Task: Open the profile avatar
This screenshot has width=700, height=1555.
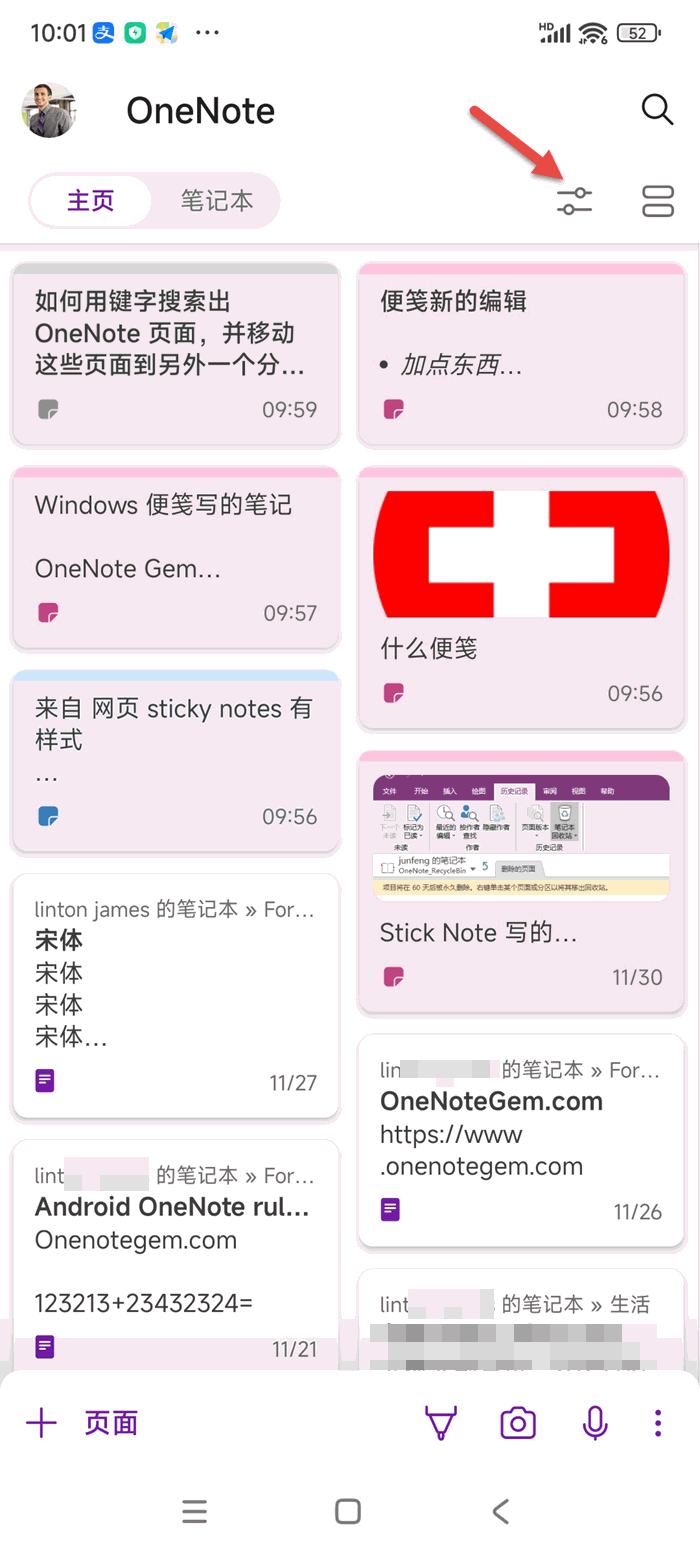Action: click(x=49, y=110)
